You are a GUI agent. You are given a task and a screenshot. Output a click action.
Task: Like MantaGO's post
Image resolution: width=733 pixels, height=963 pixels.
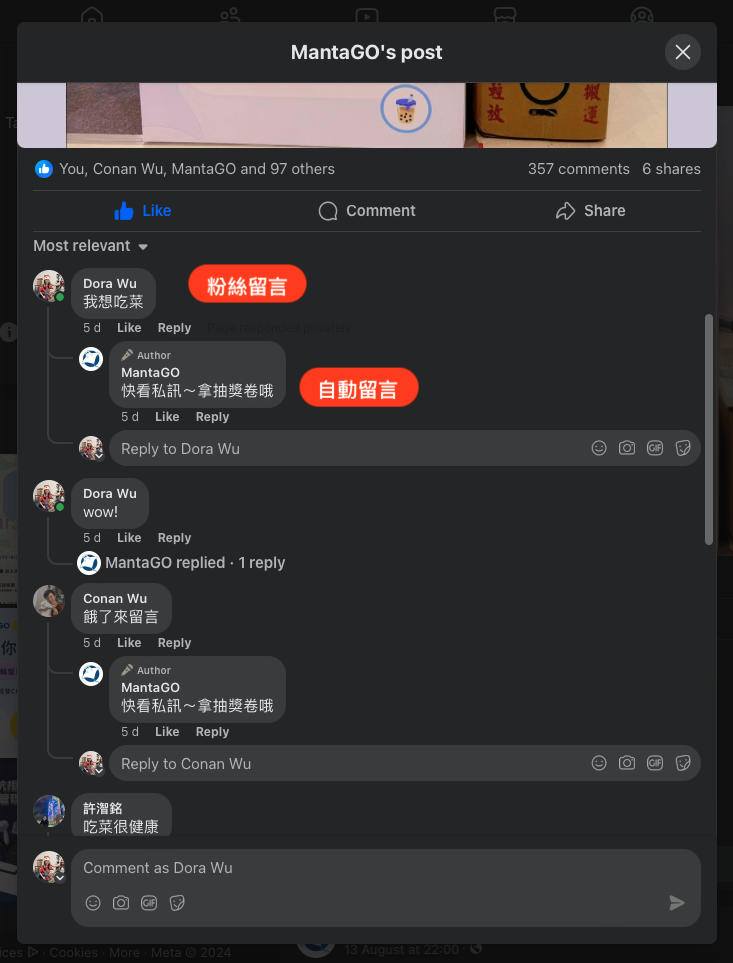point(143,211)
